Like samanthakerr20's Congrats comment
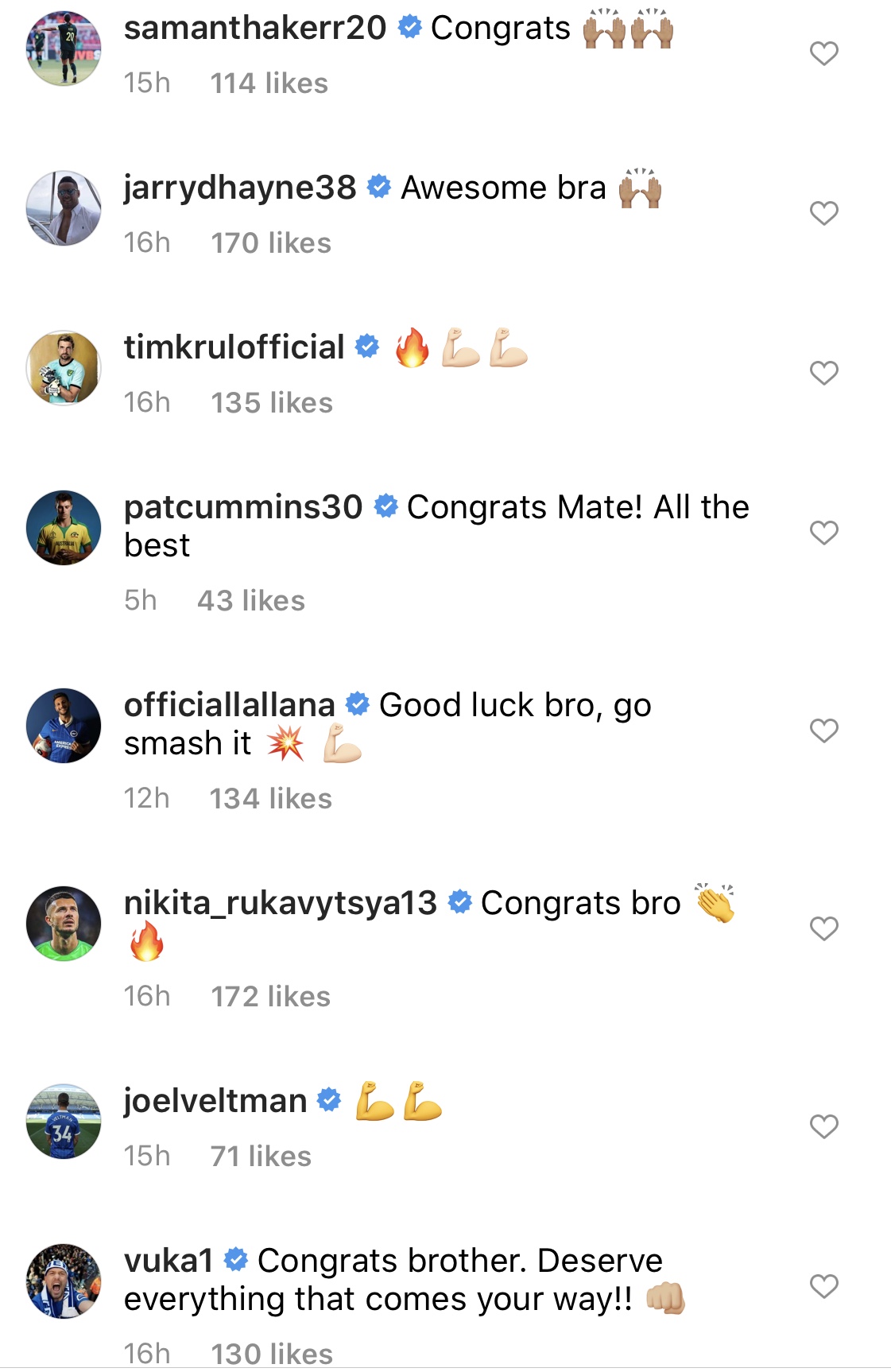The width and height of the screenshot is (891, 1372). [823, 54]
